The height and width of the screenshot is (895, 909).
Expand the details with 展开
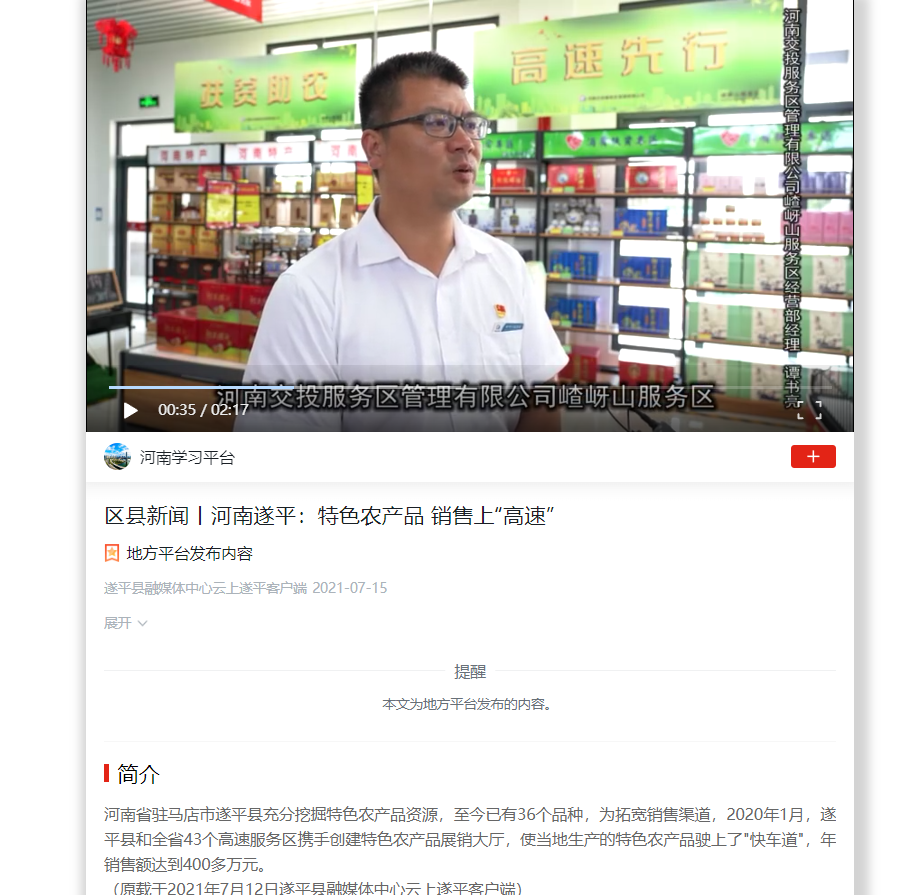pyautogui.click(x=125, y=623)
